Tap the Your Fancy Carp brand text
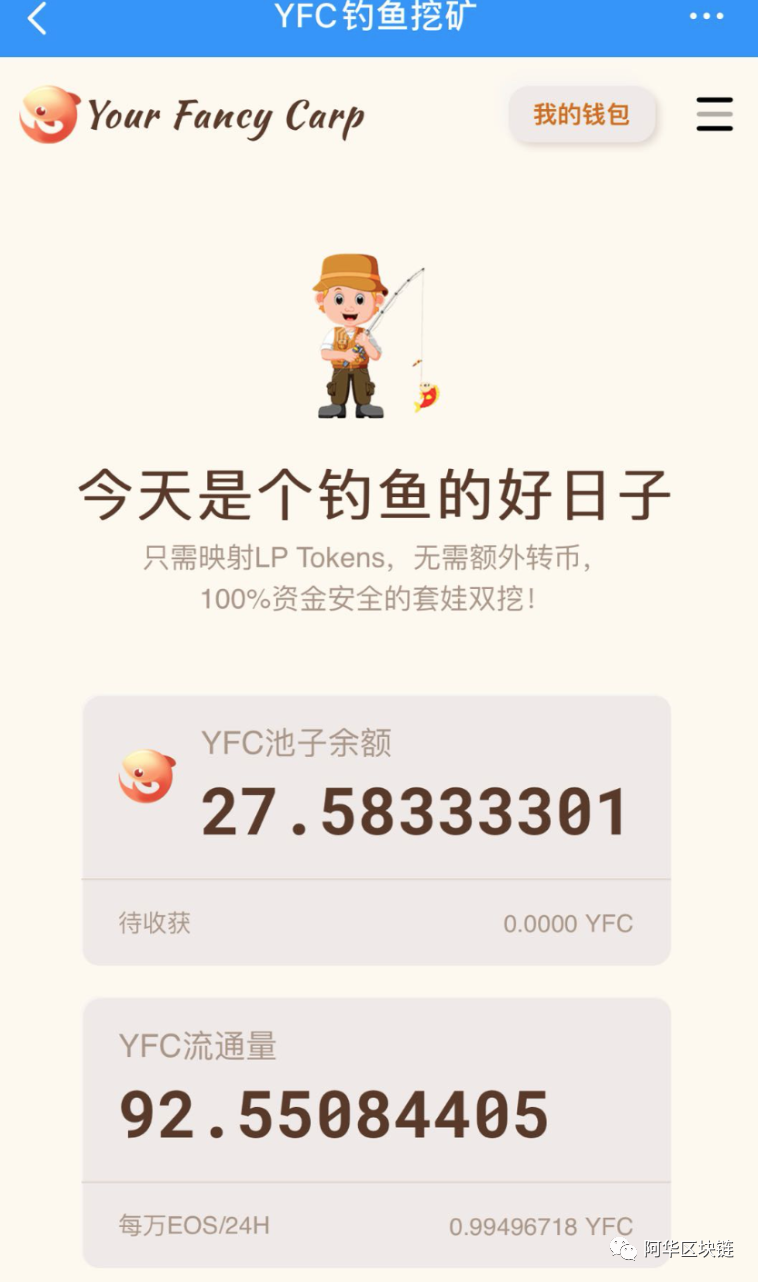Image resolution: width=758 pixels, height=1282 pixels. pyautogui.click(x=225, y=115)
